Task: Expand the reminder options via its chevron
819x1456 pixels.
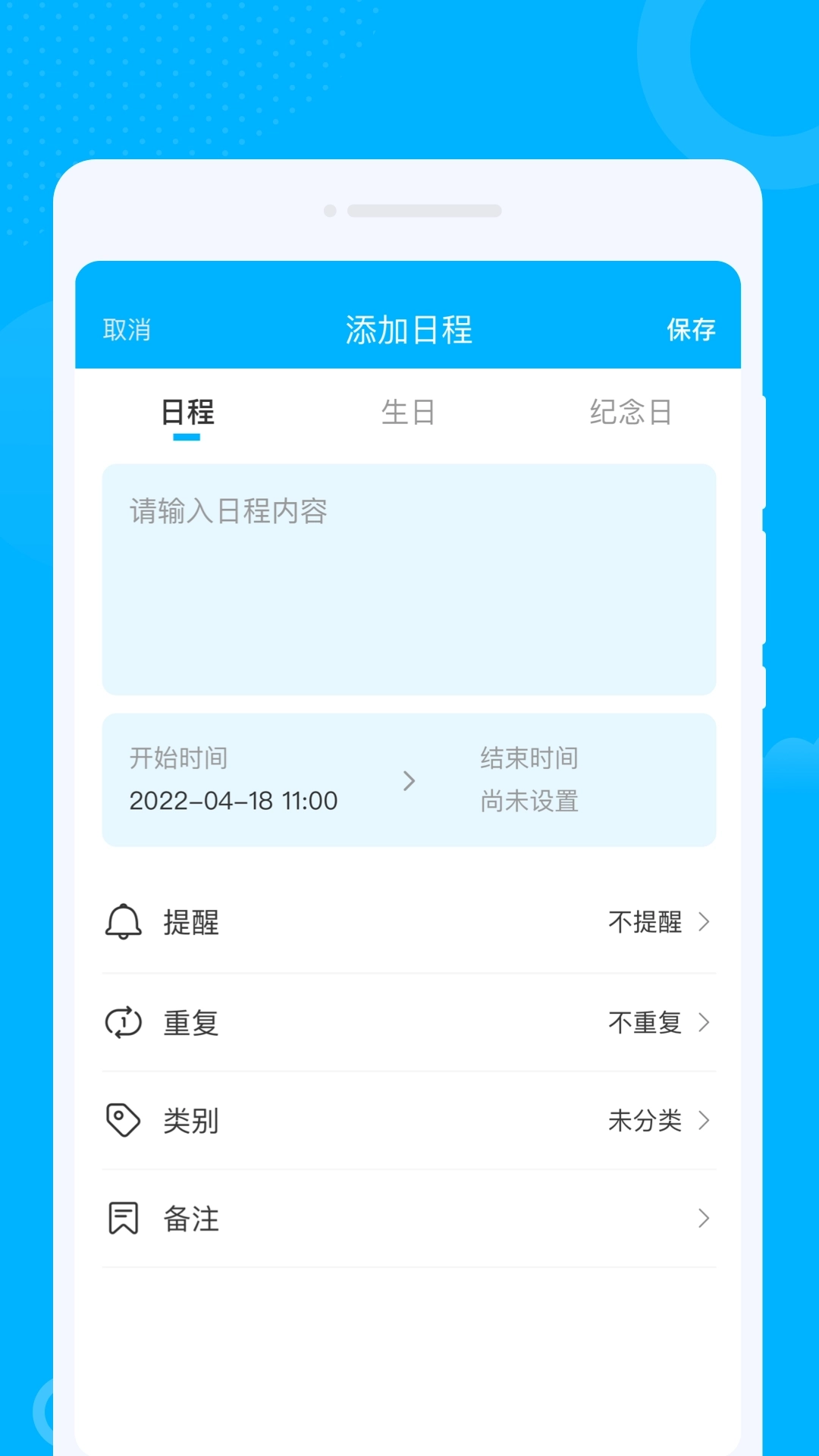Action: point(705,922)
